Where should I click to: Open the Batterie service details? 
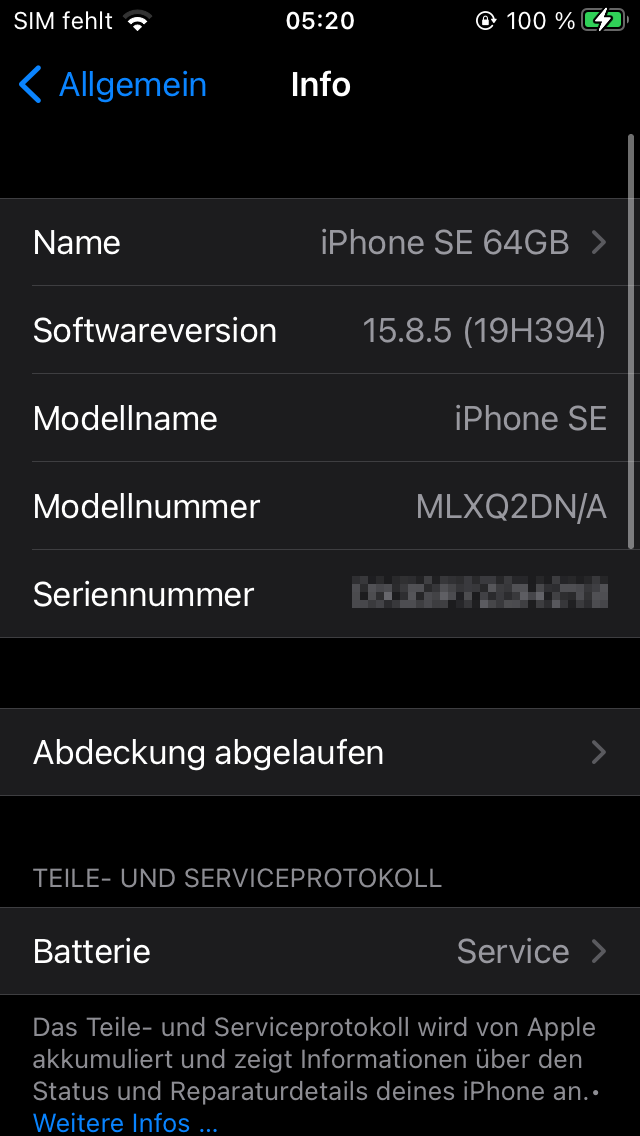[320, 951]
